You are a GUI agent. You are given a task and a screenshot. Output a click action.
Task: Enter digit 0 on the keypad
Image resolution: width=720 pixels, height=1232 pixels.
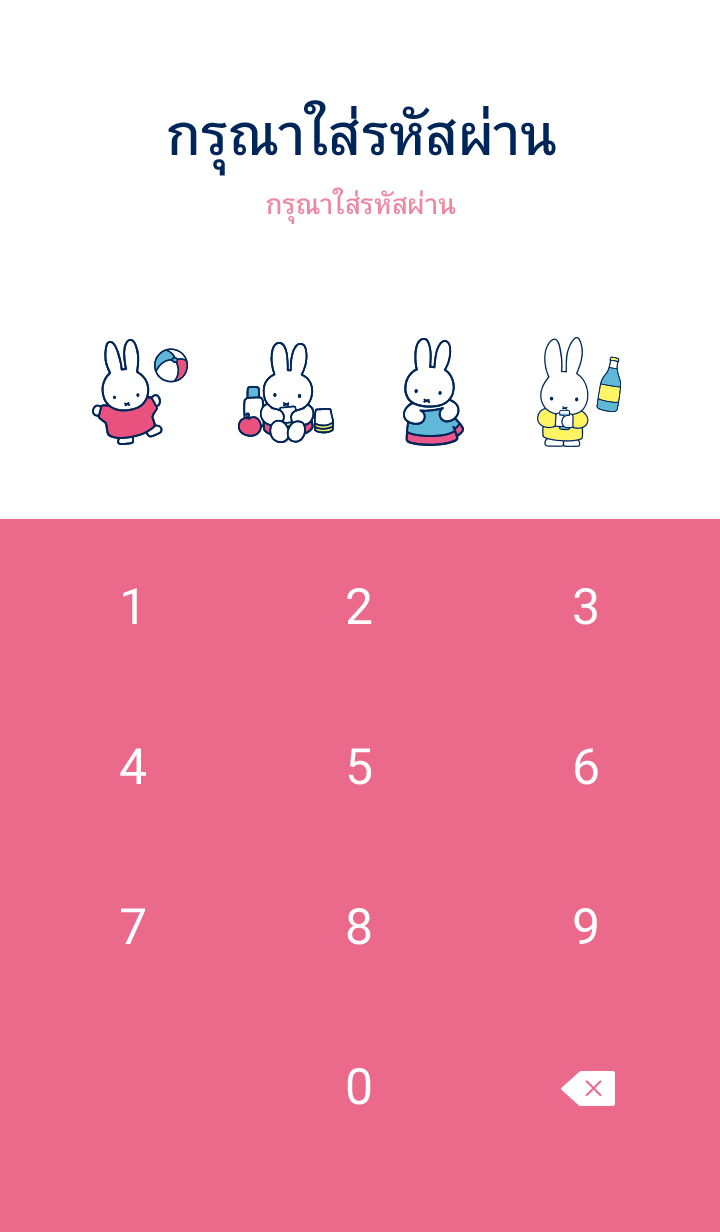(359, 1087)
